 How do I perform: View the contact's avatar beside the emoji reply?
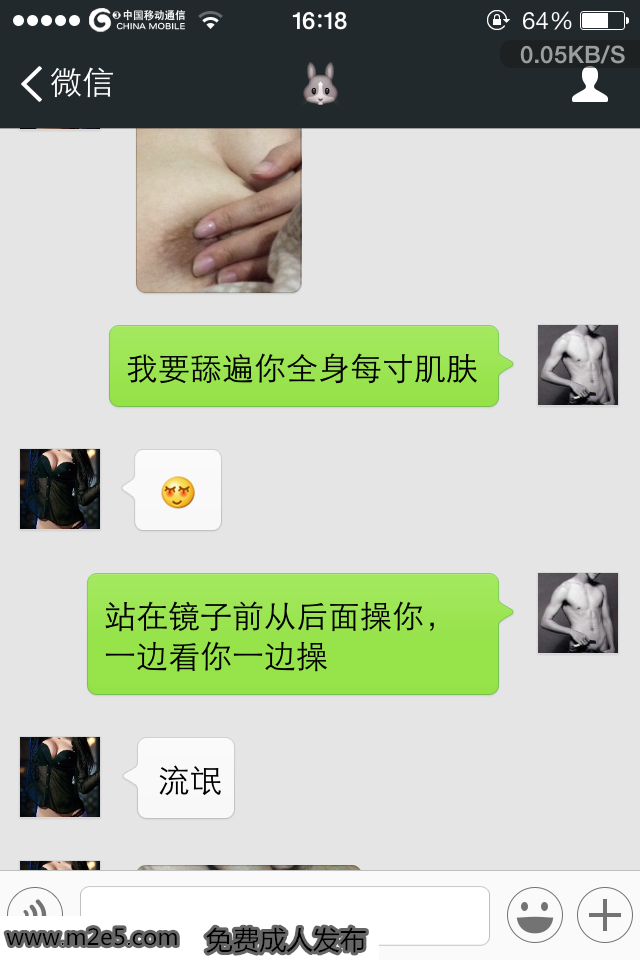60,489
